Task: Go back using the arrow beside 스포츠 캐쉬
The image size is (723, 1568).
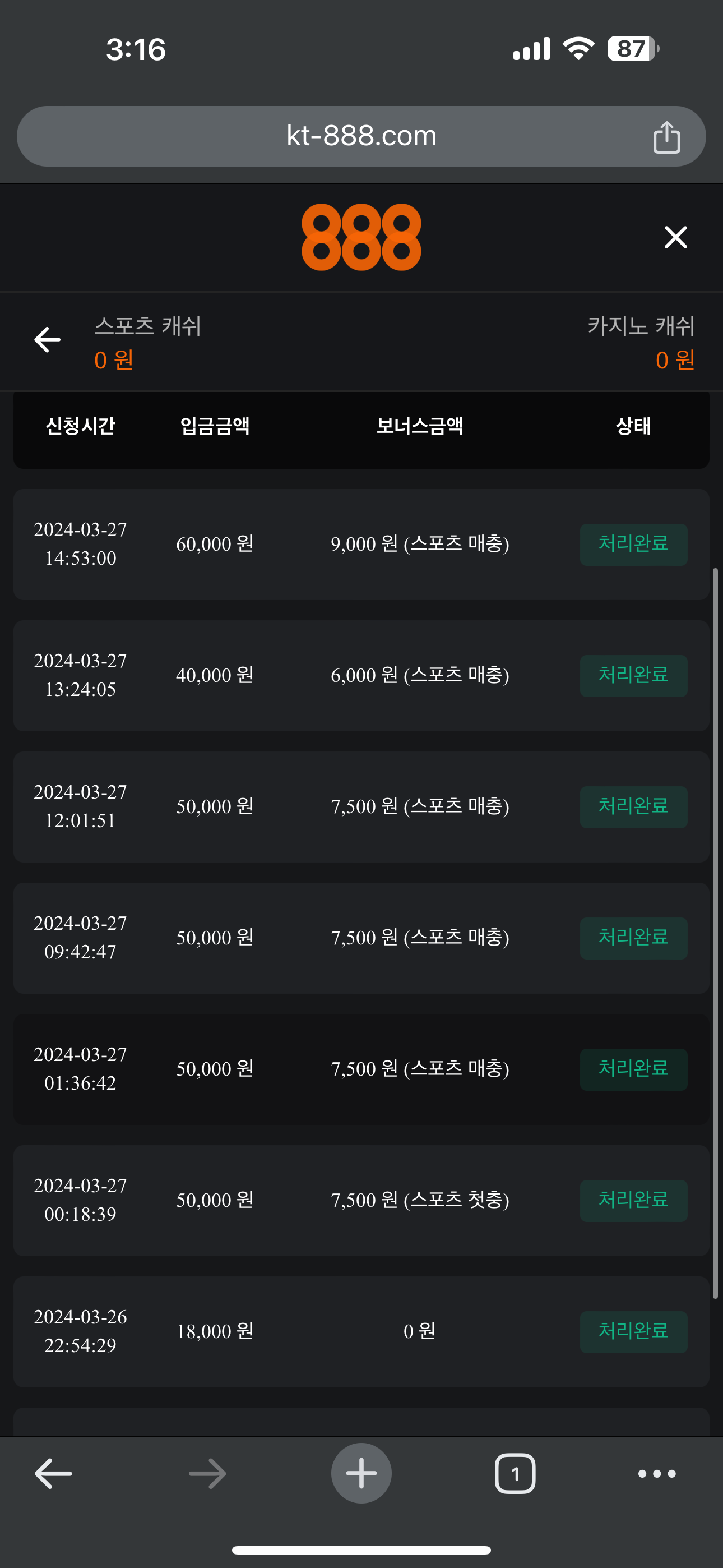Action: click(48, 340)
